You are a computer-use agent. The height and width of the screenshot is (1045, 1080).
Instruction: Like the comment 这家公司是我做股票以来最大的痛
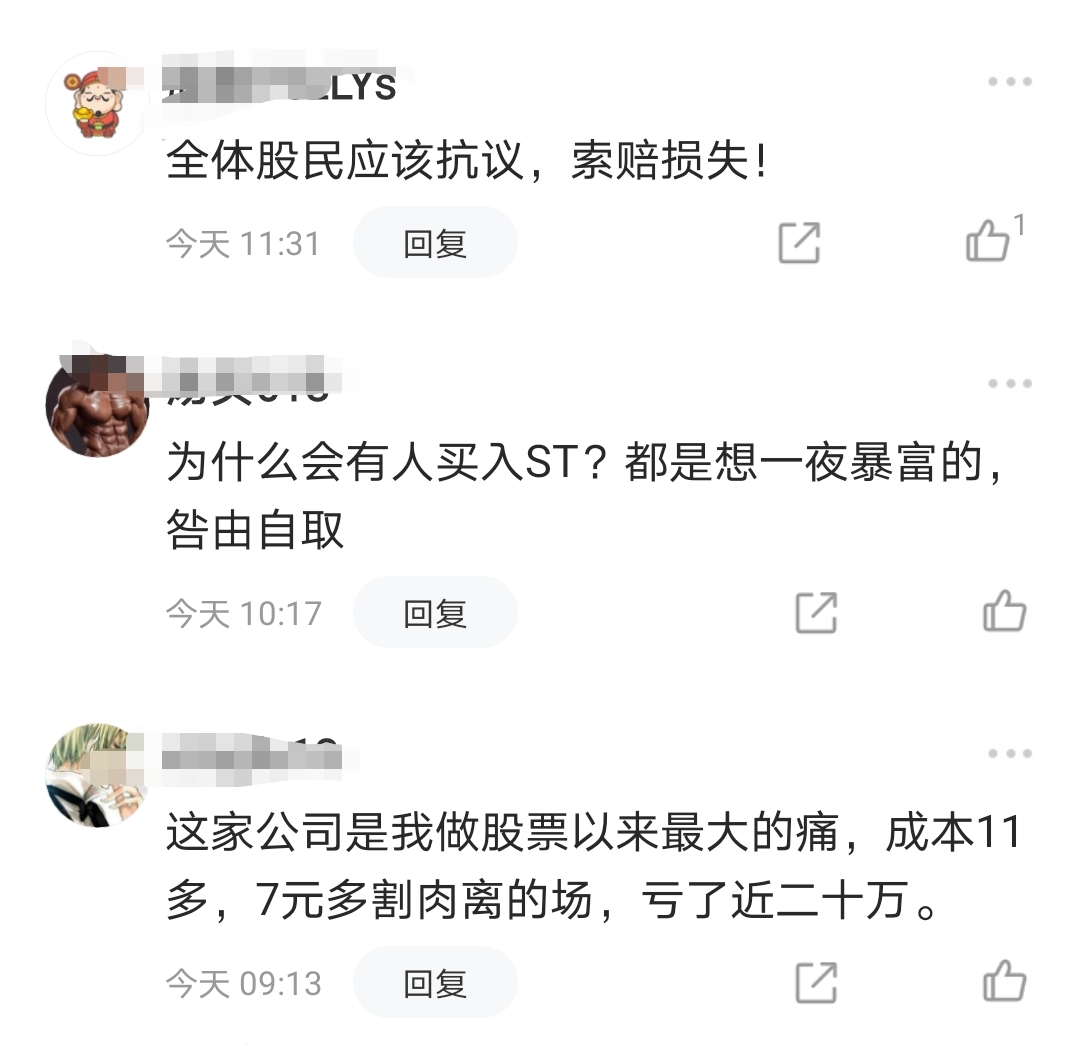[1004, 981]
